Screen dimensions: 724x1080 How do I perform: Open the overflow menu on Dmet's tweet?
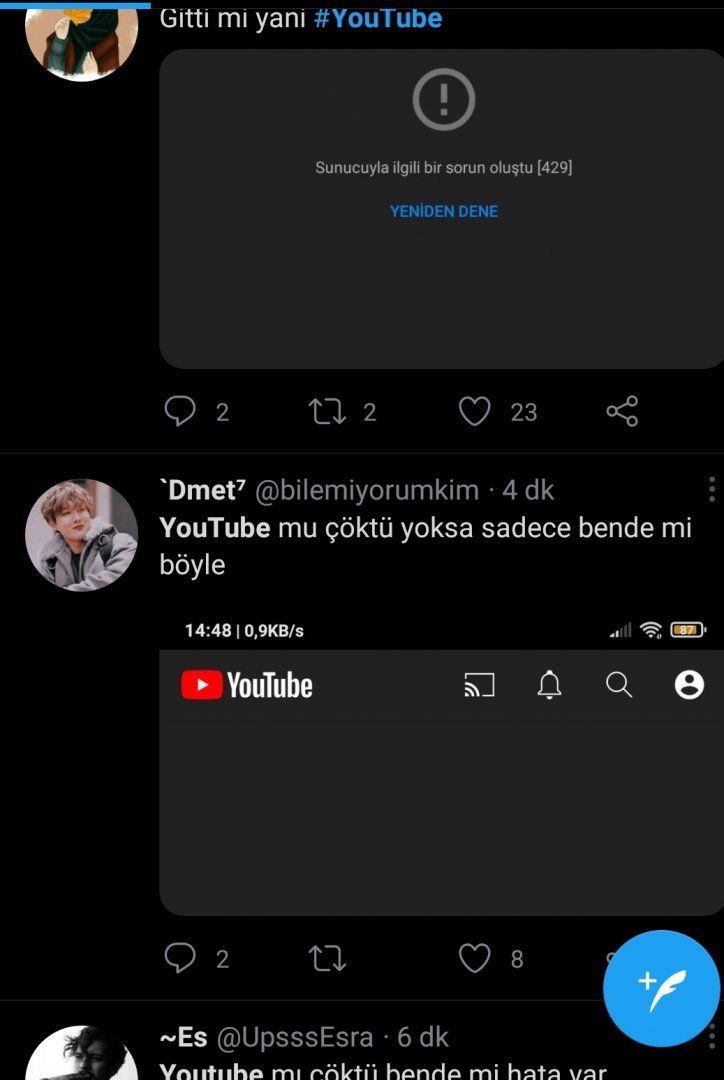point(711,490)
